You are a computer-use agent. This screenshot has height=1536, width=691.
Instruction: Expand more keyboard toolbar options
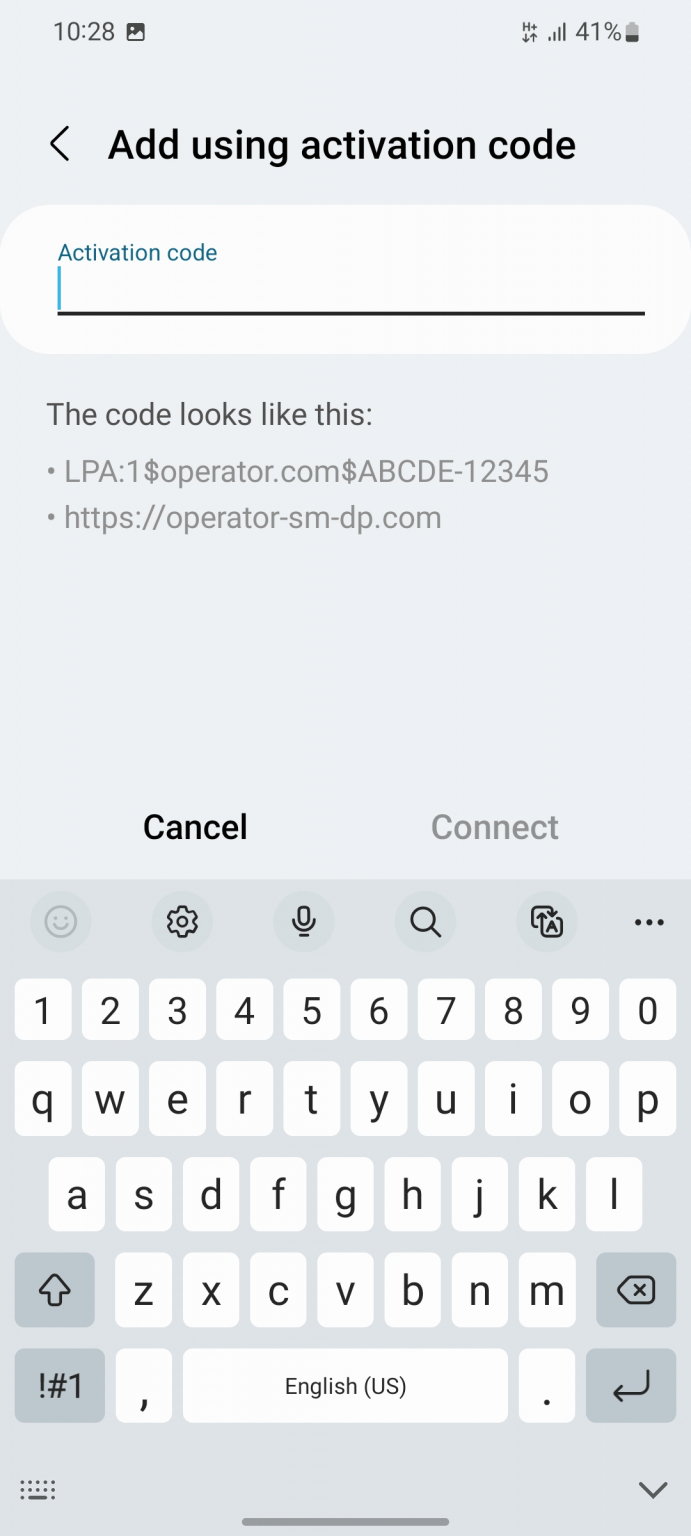pos(649,922)
